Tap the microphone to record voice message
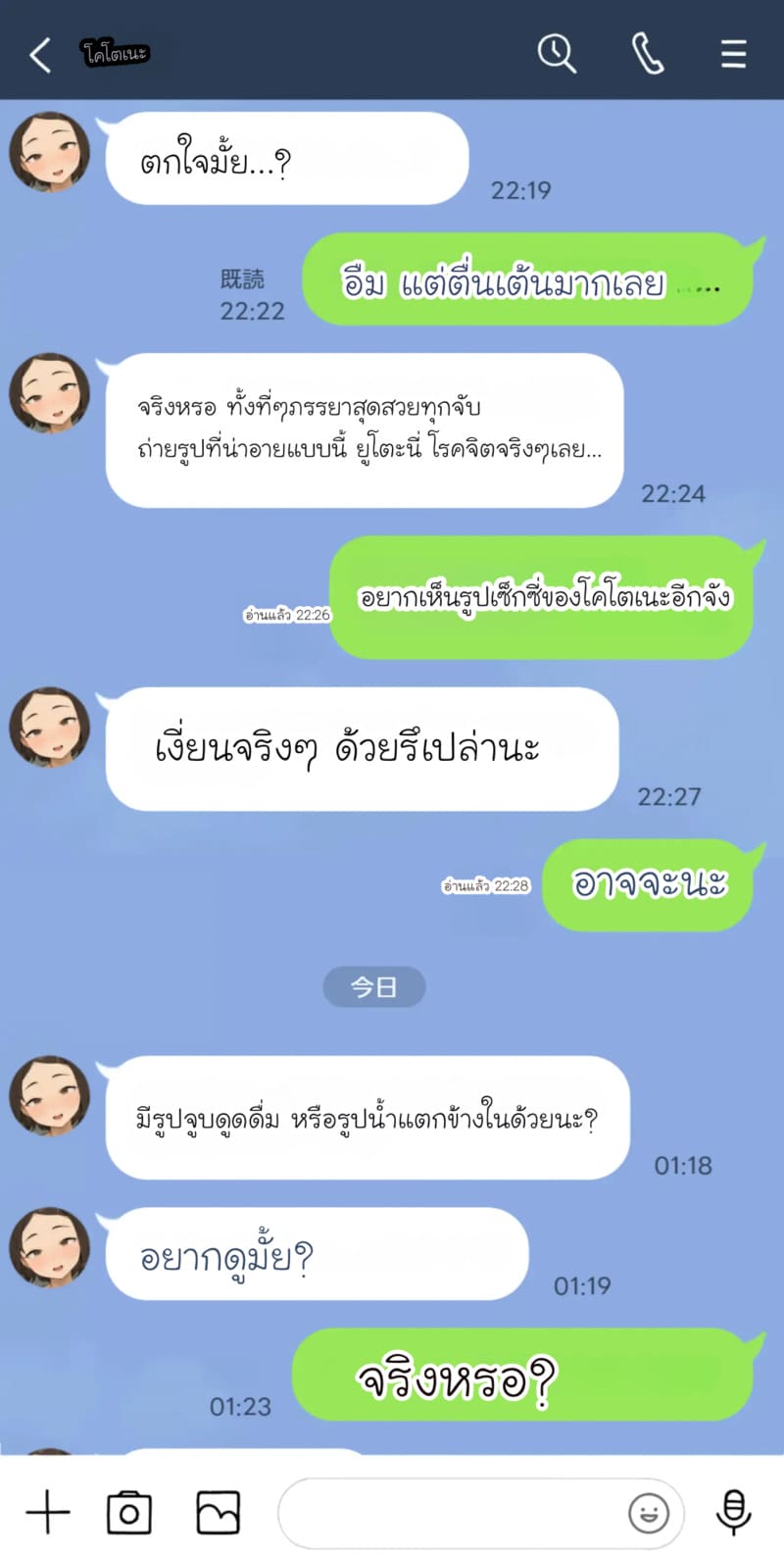Viewport: 784px width, 1556px height. [734, 1513]
